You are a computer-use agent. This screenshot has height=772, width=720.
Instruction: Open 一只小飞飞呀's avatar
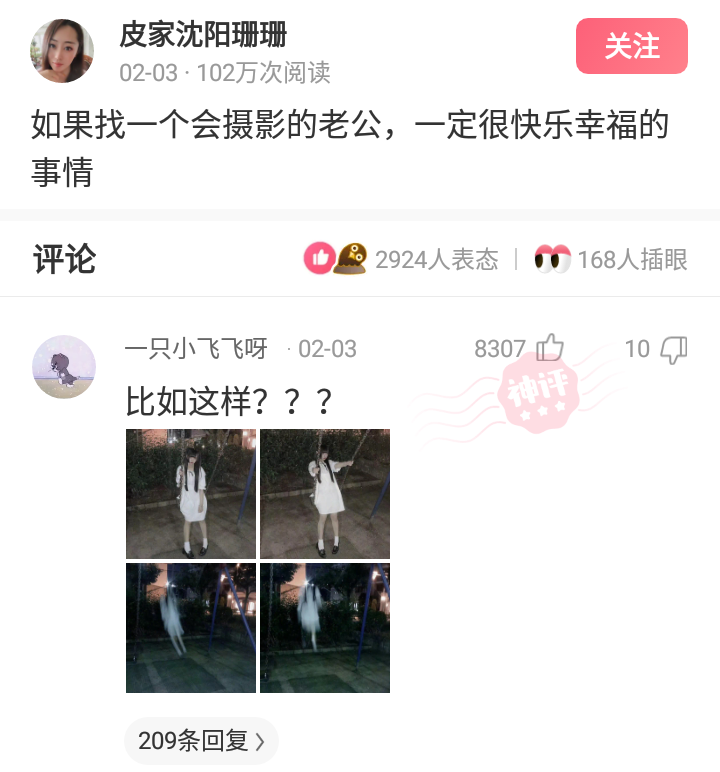tap(64, 366)
